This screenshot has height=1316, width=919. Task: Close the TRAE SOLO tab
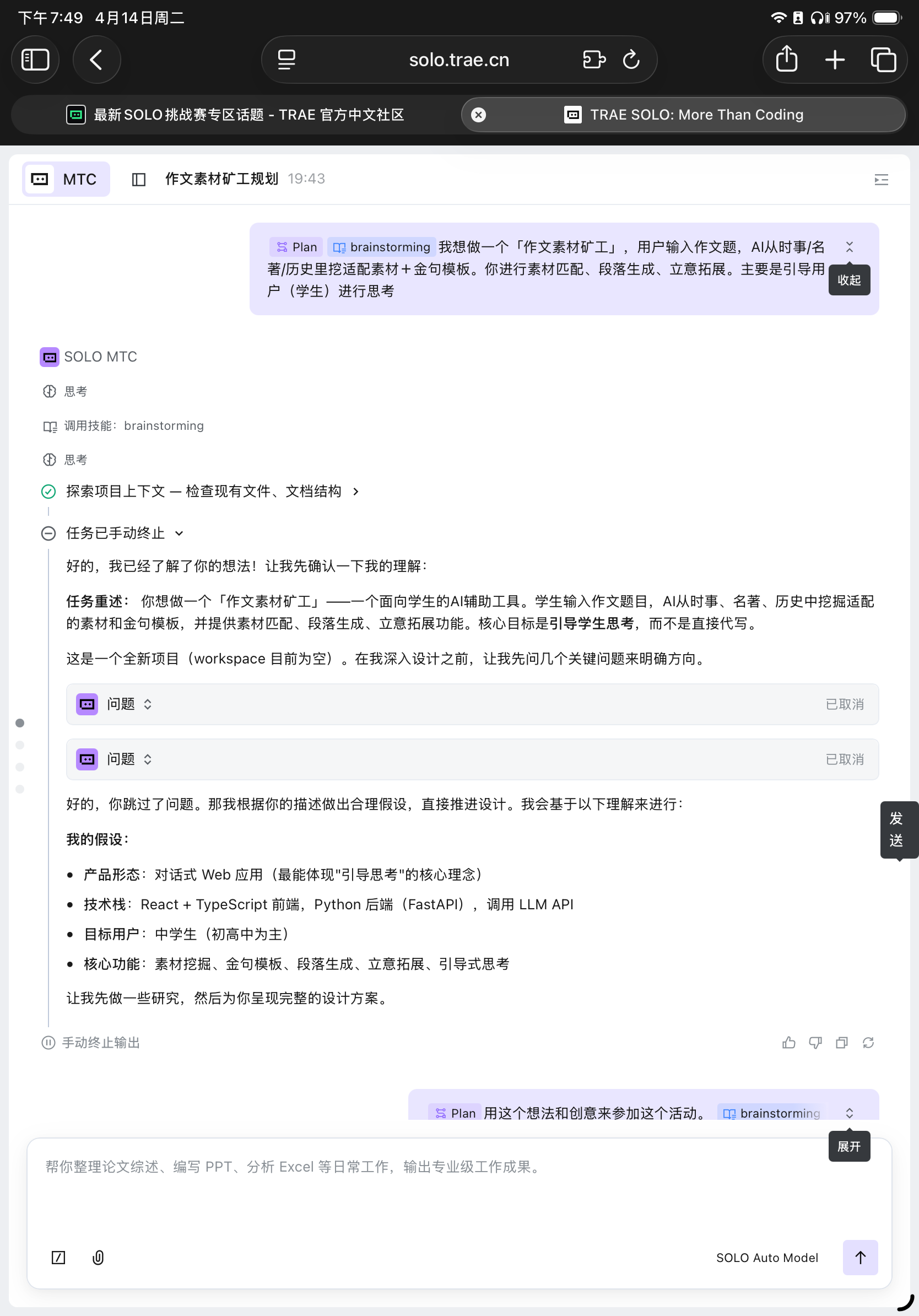click(x=478, y=115)
